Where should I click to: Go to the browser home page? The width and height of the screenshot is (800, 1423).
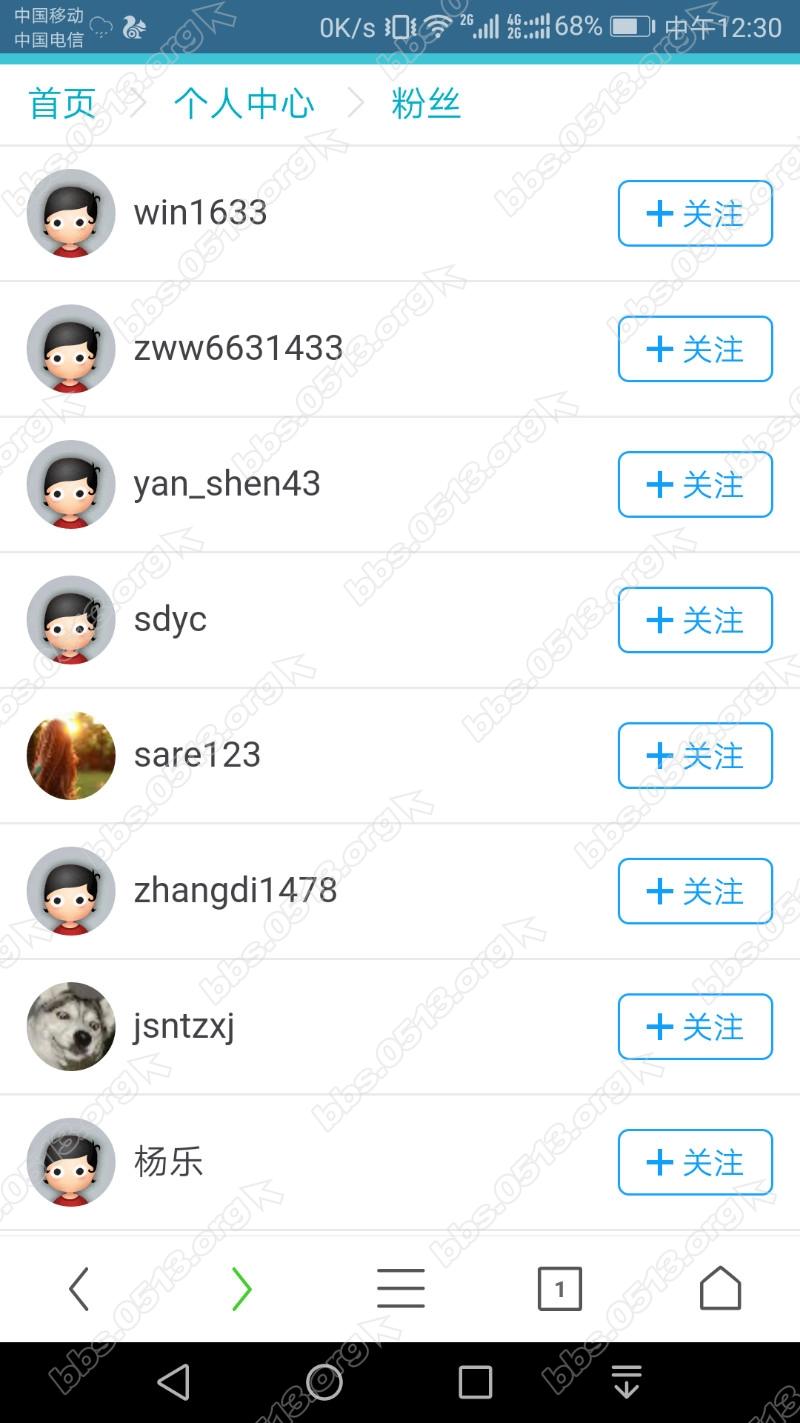pos(720,1288)
